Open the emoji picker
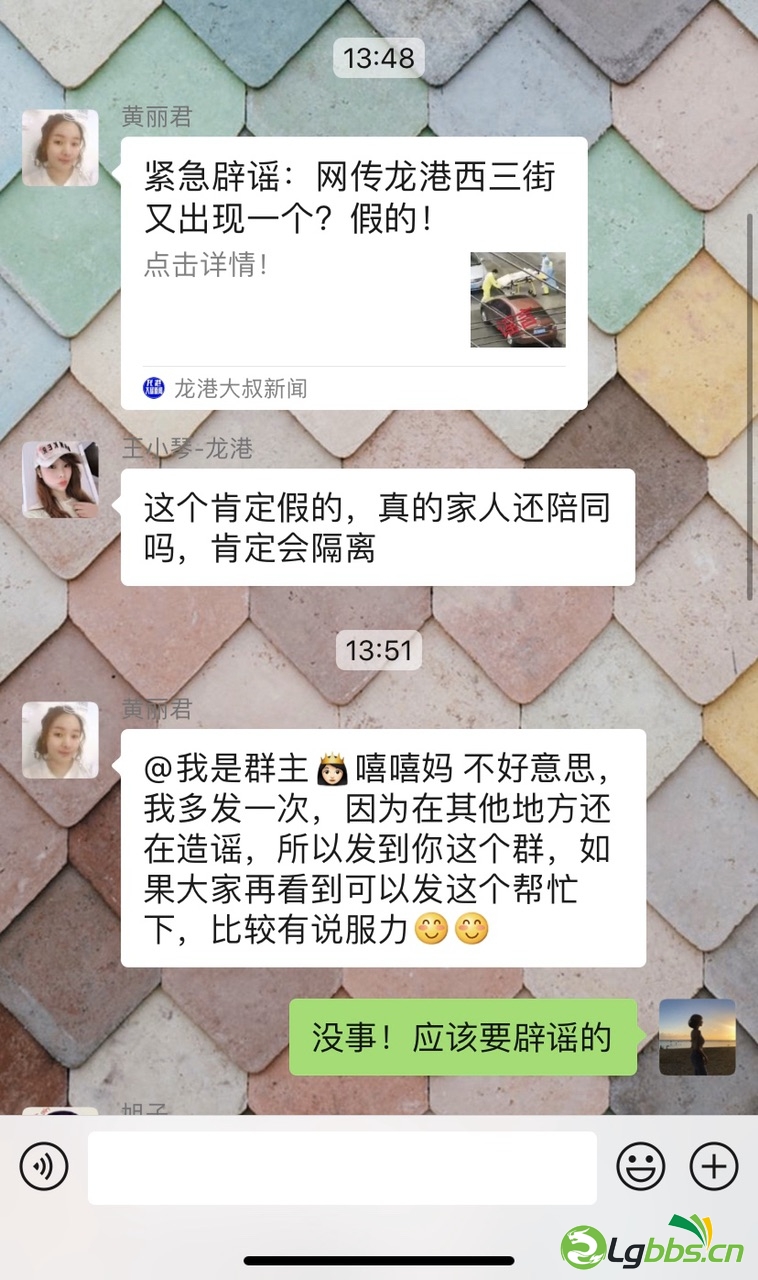This screenshot has height=1280, width=758. point(641,1166)
